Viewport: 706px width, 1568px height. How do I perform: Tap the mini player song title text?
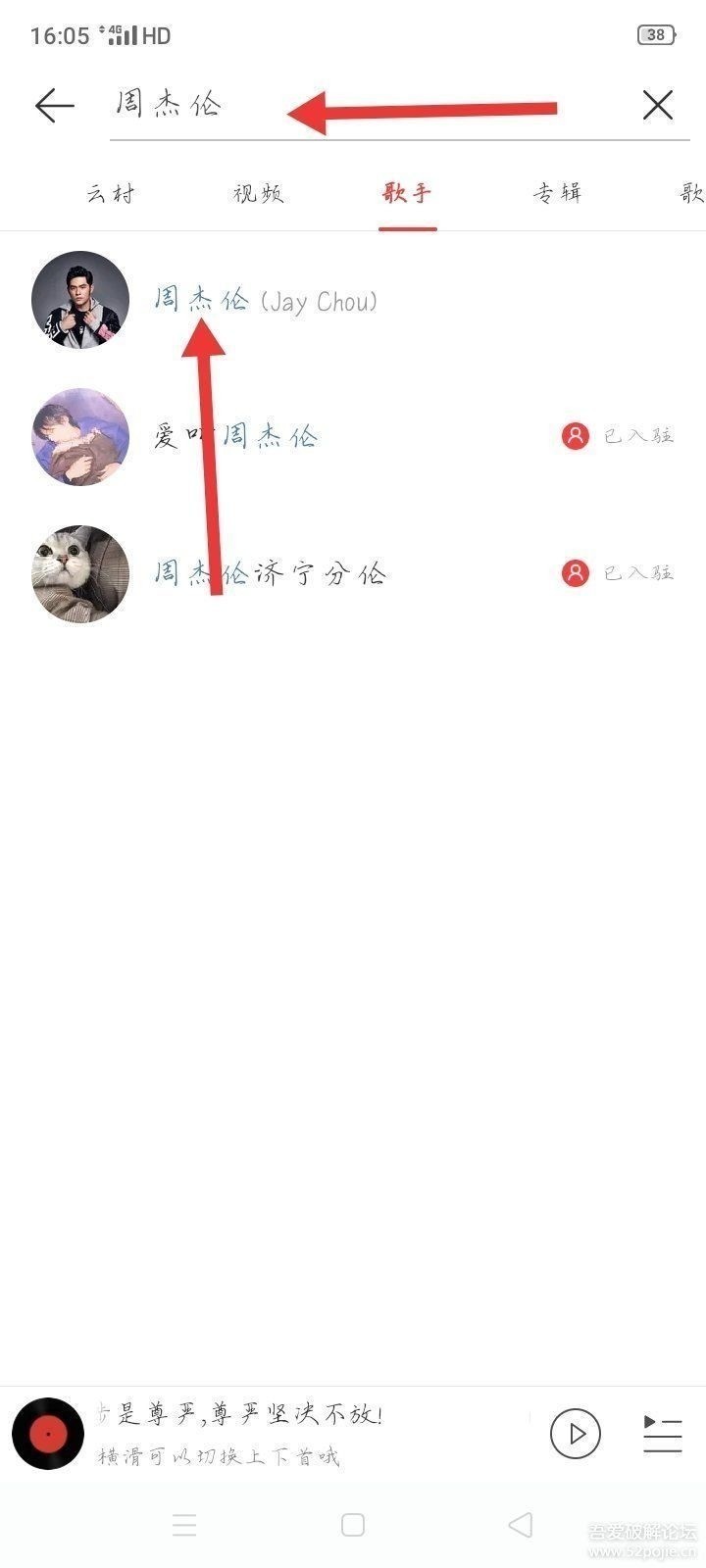(245, 1414)
